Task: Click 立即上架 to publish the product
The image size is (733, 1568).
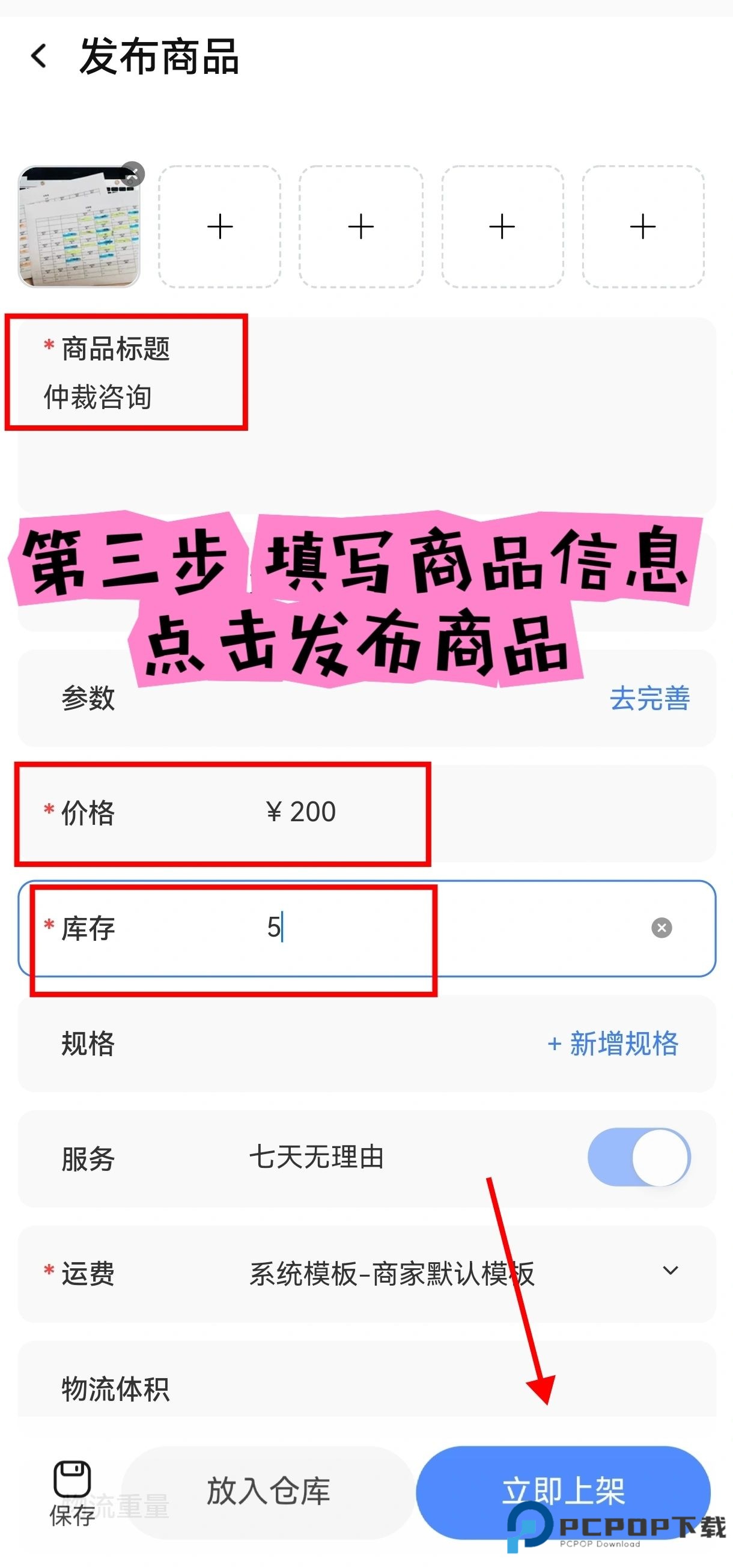Action: [x=563, y=1492]
